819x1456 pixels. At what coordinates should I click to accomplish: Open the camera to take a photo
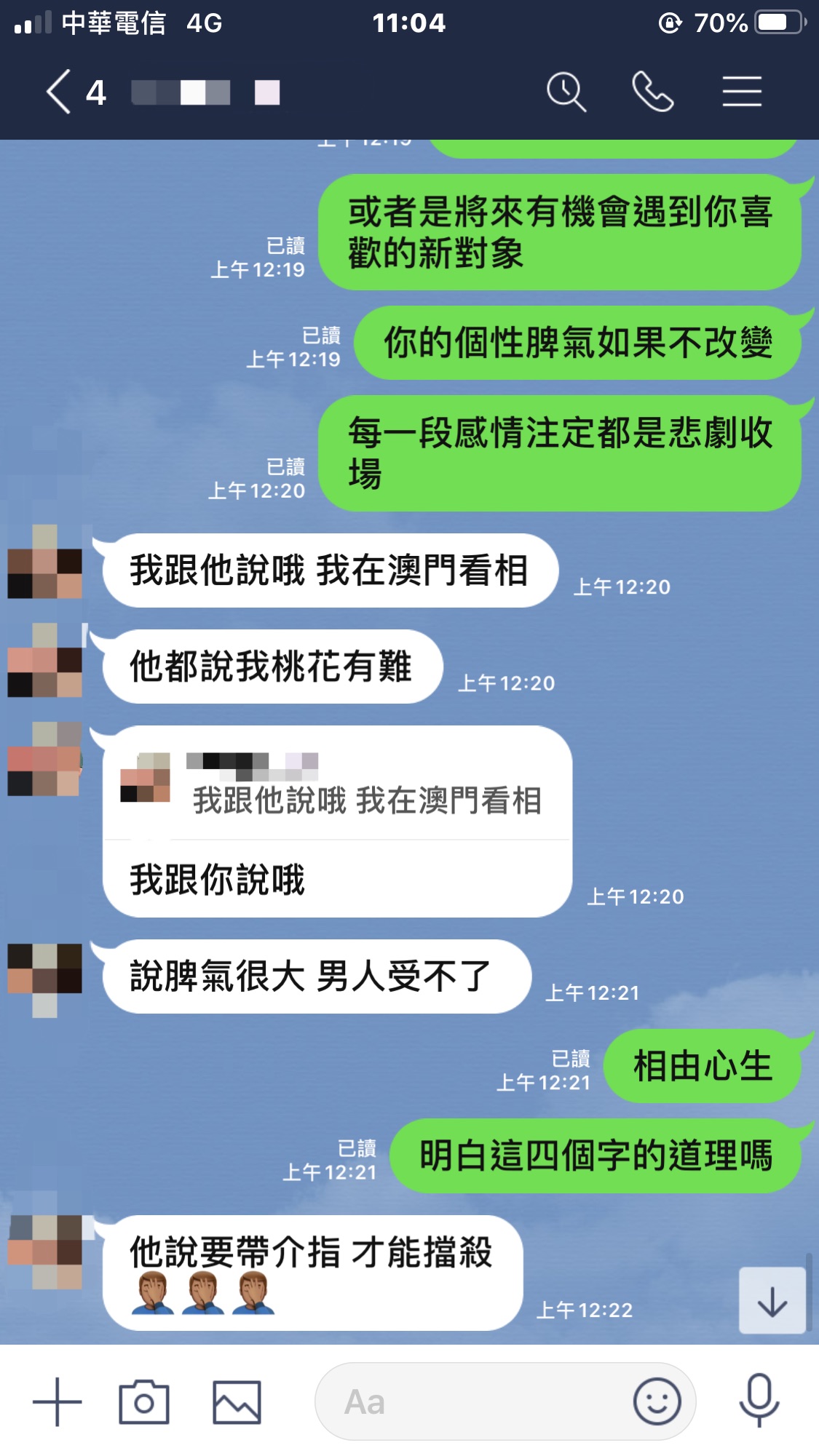tap(144, 1401)
